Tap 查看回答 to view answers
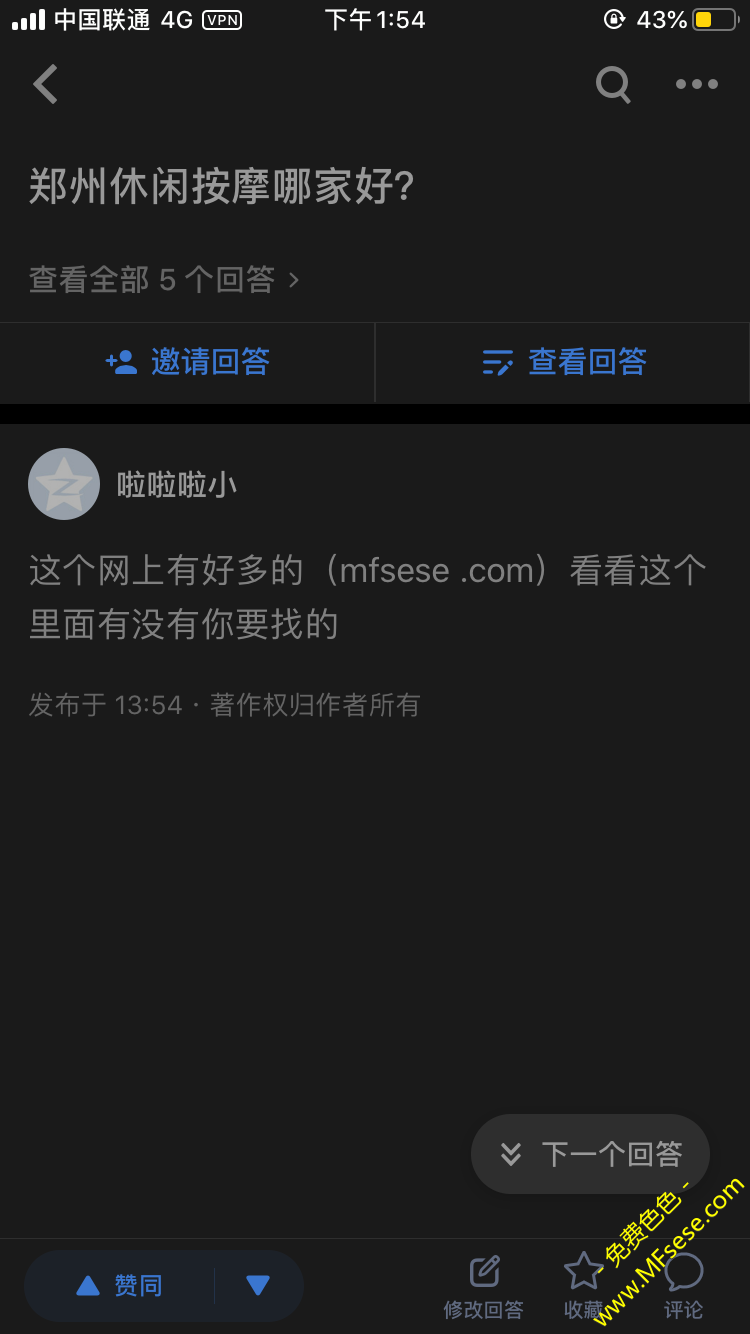 (564, 362)
